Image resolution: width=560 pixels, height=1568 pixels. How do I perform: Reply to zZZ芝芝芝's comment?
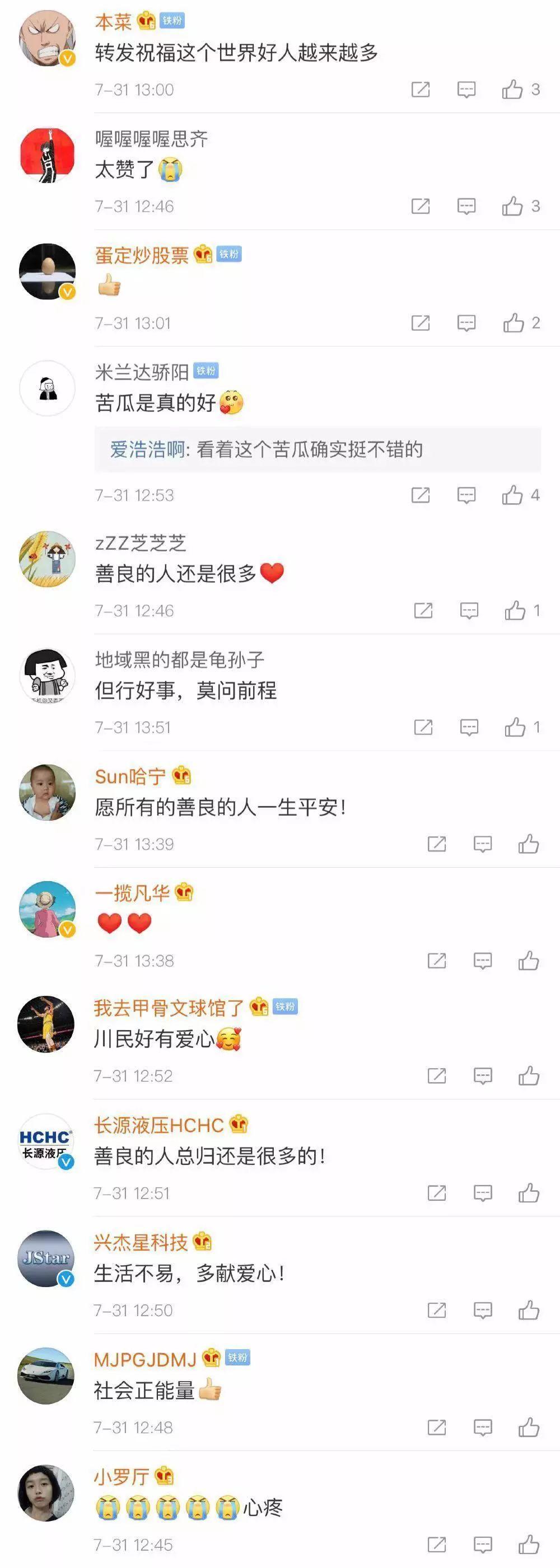tap(469, 611)
